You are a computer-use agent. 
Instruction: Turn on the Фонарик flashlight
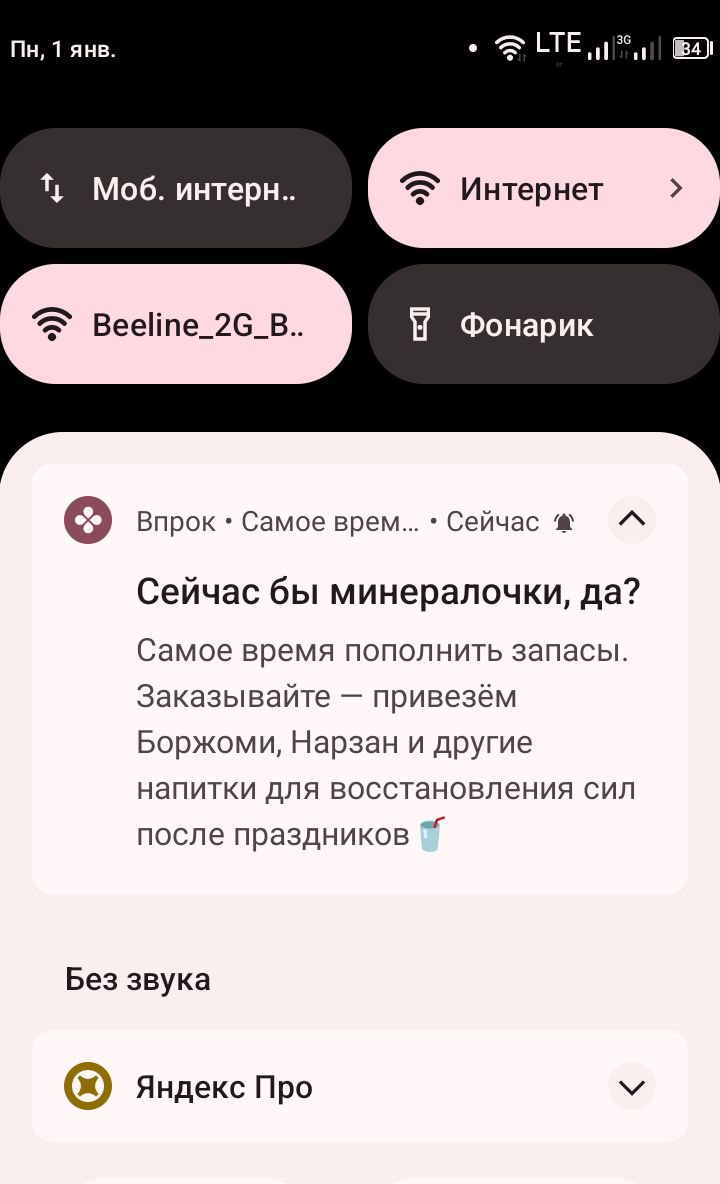(543, 324)
